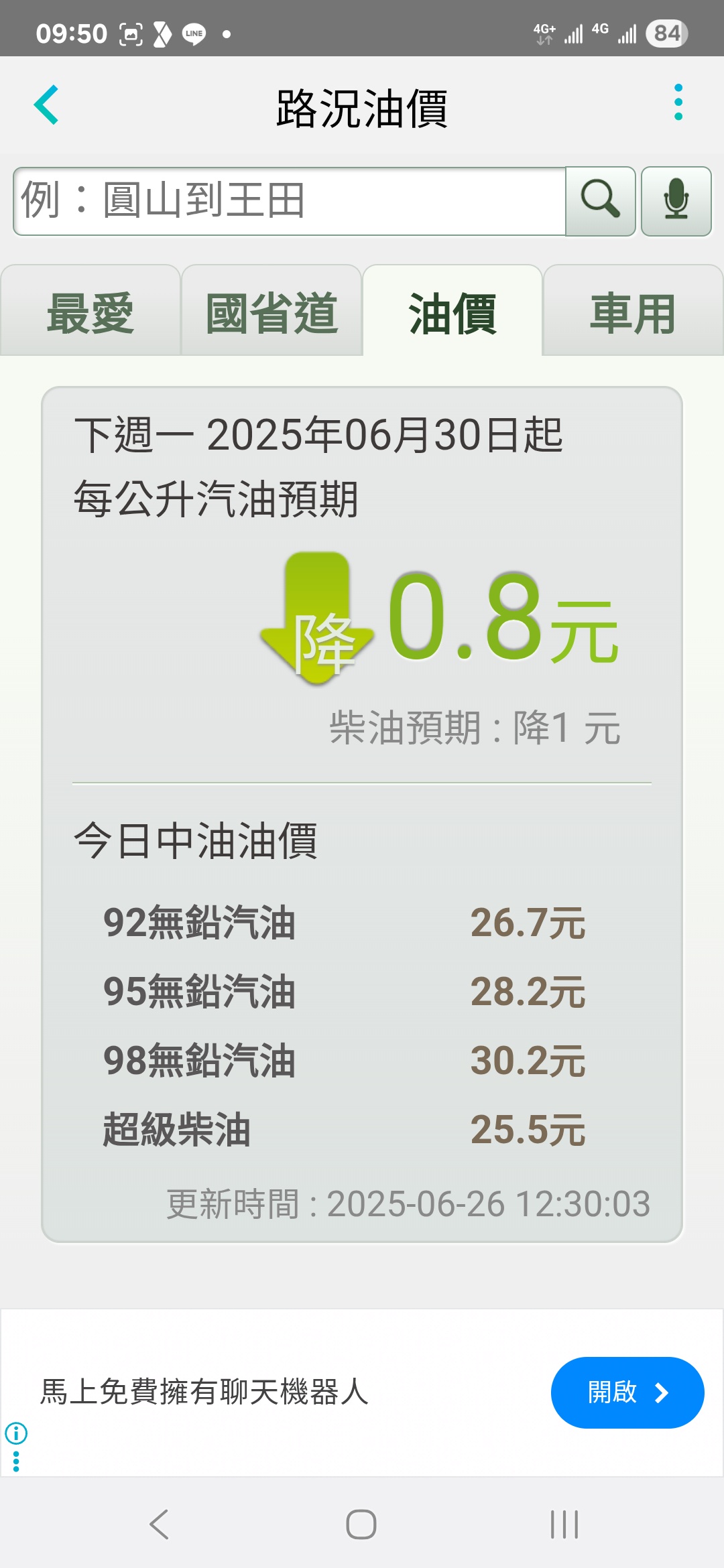
Task: Switch to the 車用 tab
Action: coord(633,312)
